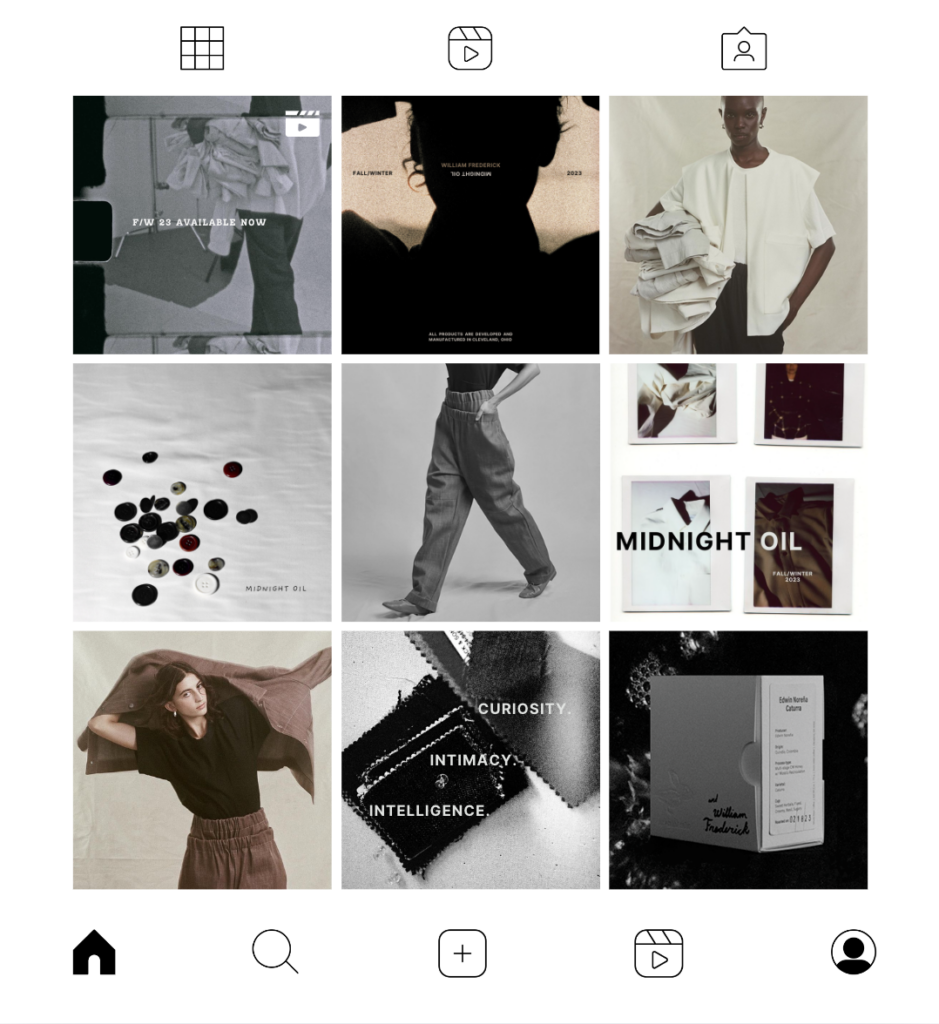
Task: Switch to the grid posts tab
Action: pos(202,48)
